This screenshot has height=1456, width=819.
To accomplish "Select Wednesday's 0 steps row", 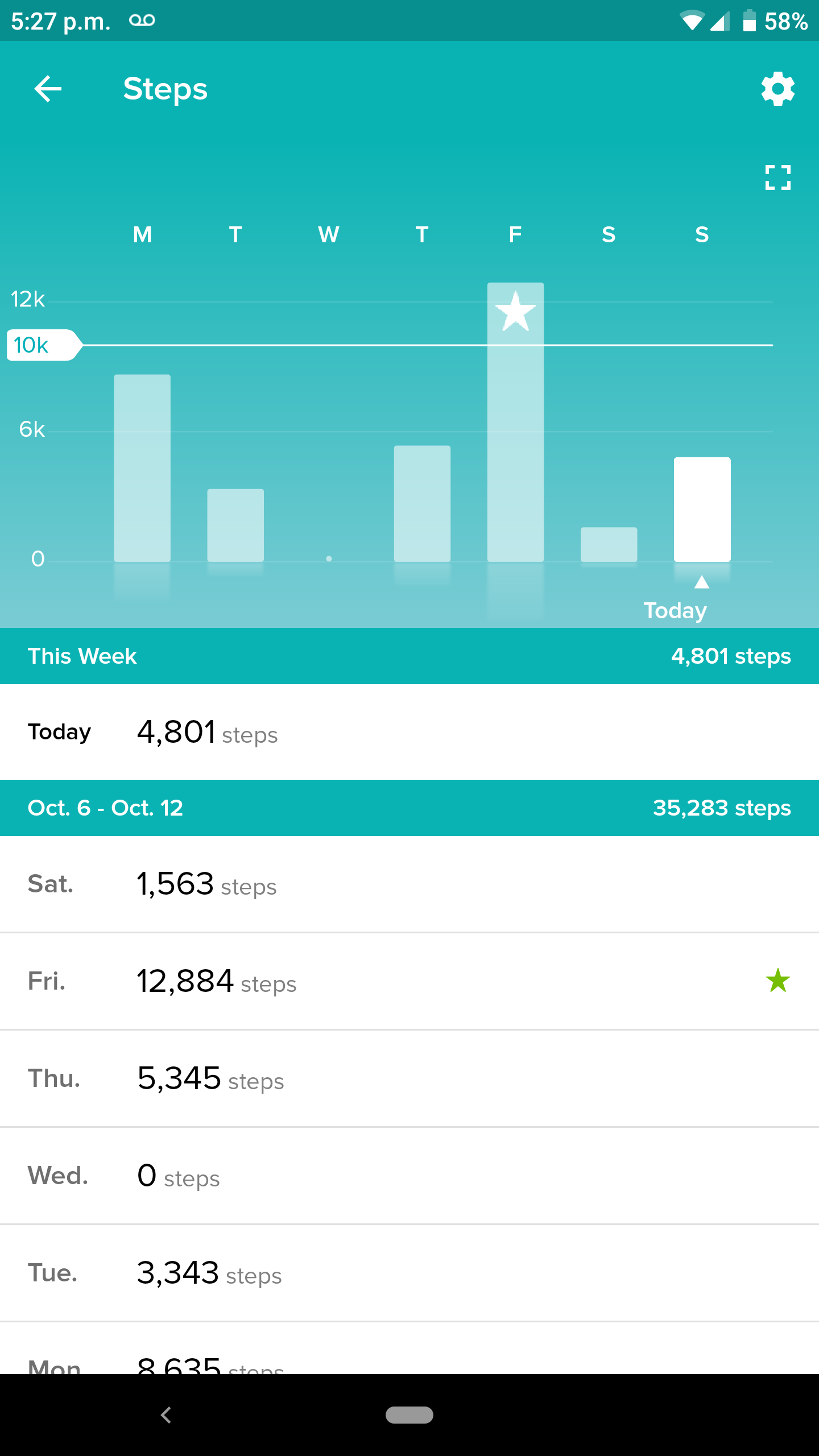I will tap(409, 1176).
